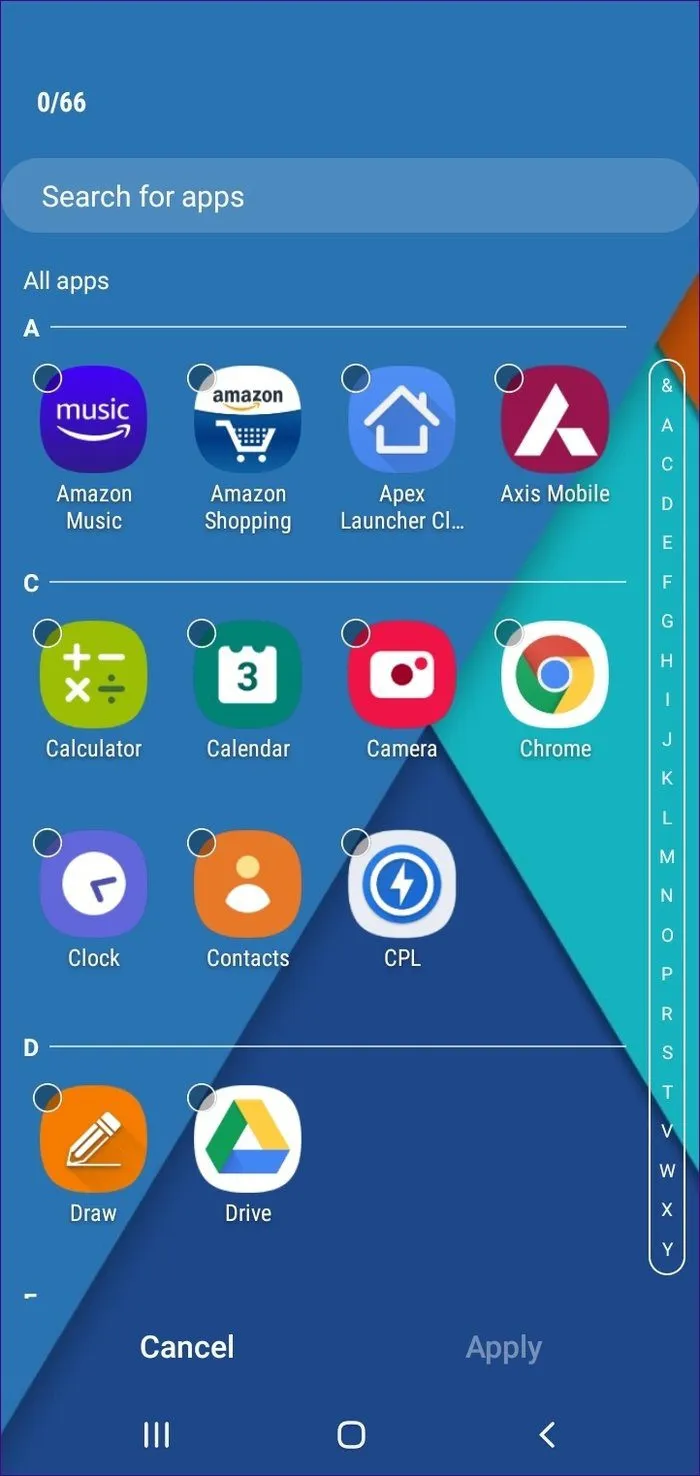Go back using system back button

pos(546,1435)
